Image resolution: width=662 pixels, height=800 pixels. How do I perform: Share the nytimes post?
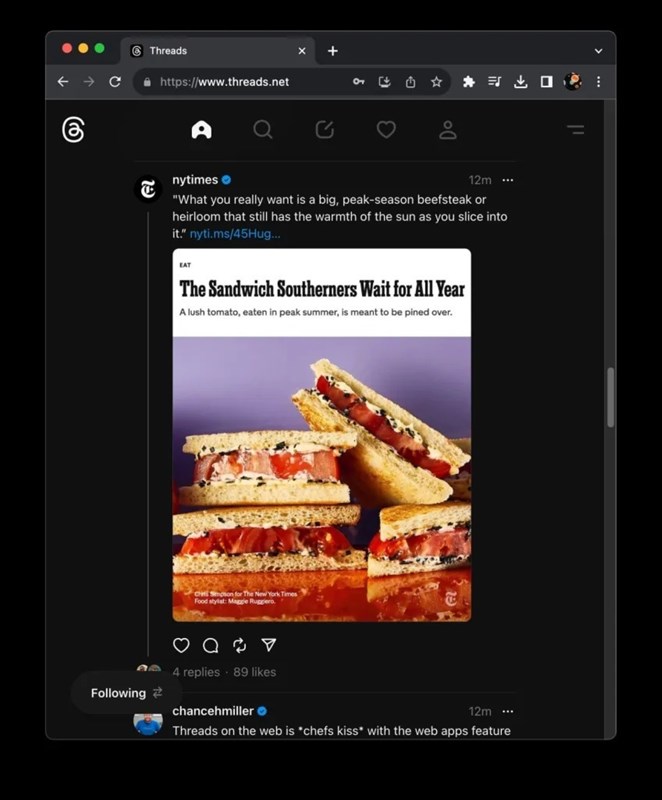[x=268, y=645]
